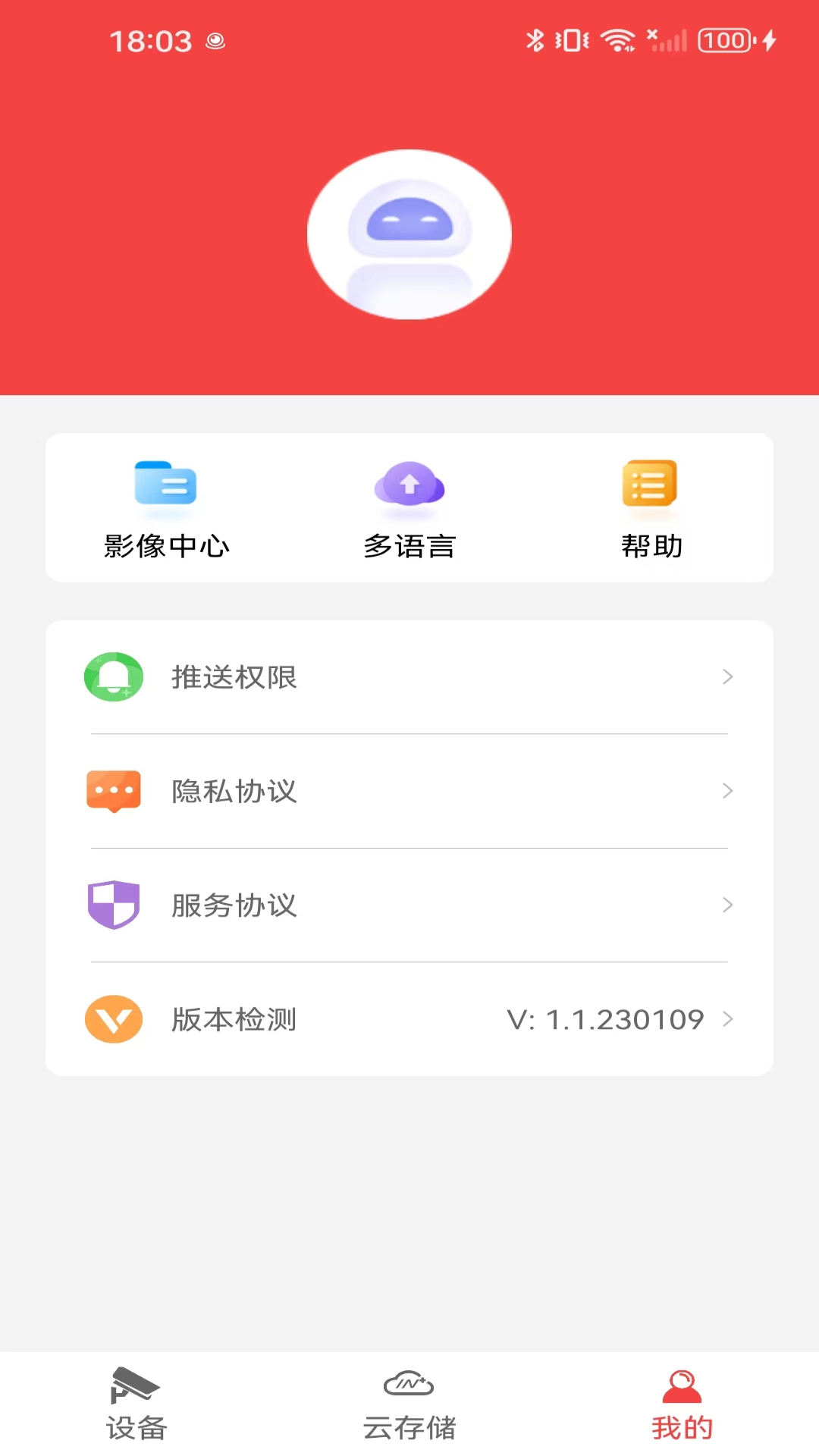Click the orange V icon beside 版本检测
Image resolution: width=819 pixels, height=1456 pixels.
(113, 1019)
